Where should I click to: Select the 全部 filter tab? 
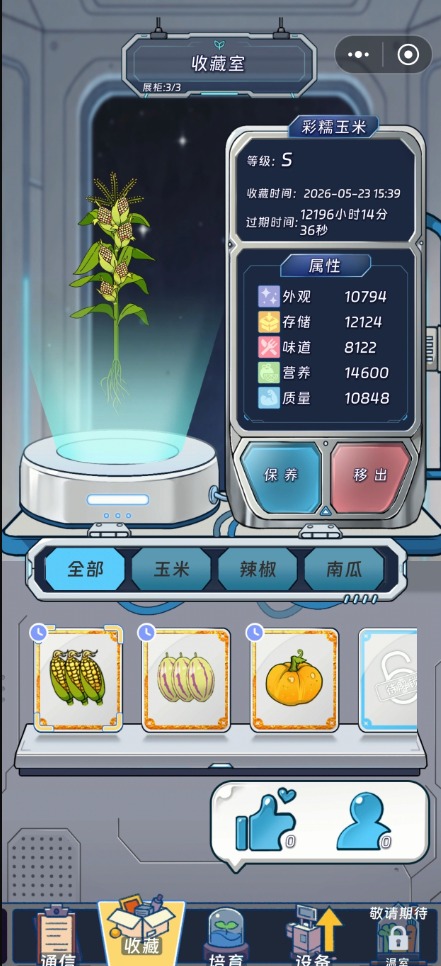85,569
